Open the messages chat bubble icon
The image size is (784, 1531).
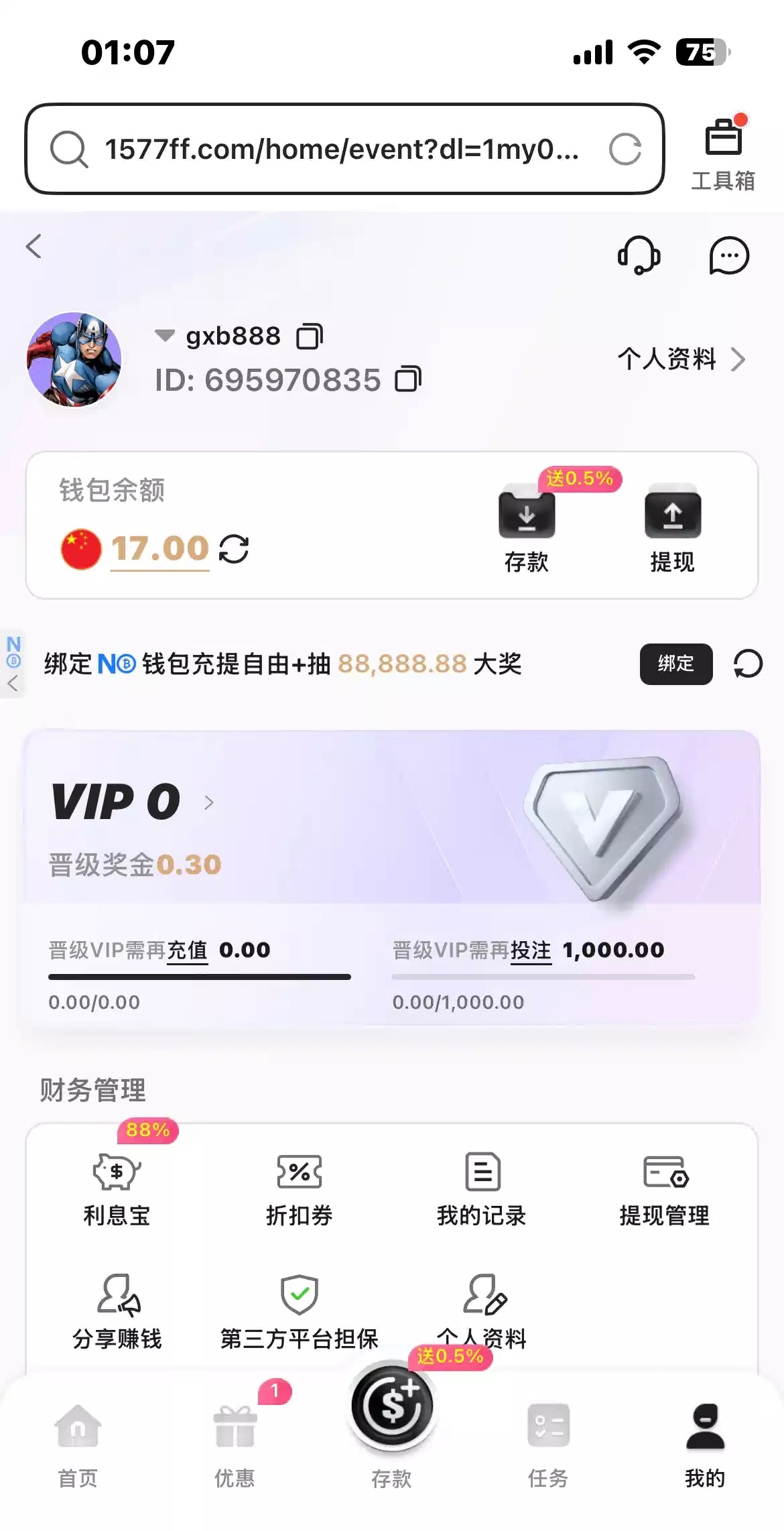[728, 255]
